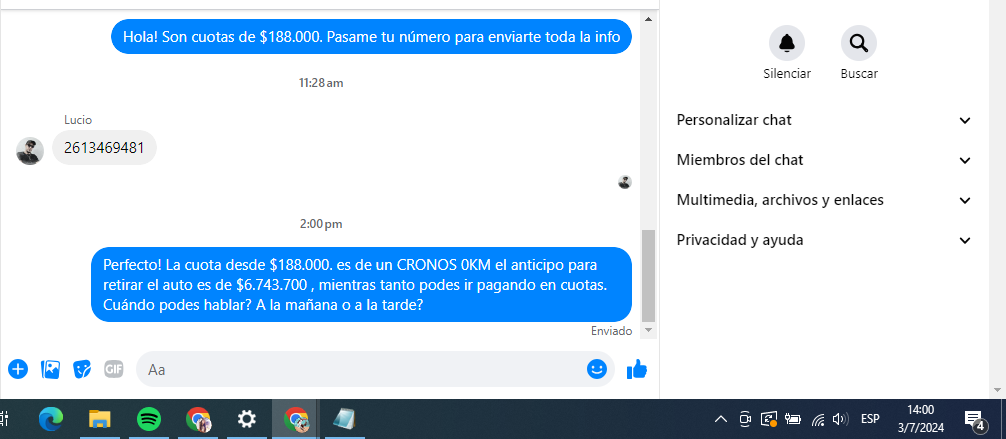
Task: Open the emoji picker
Action: click(x=597, y=369)
